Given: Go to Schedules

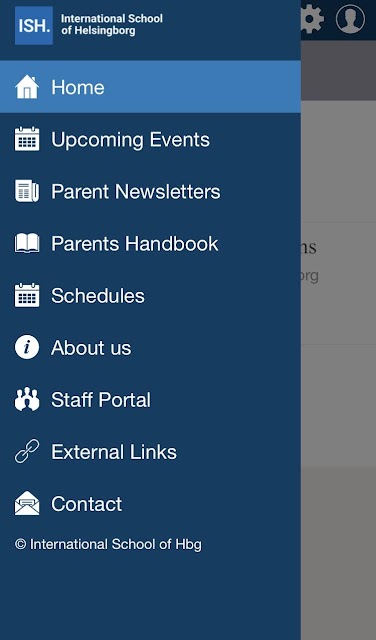Looking at the screenshot, I should 150,296.
